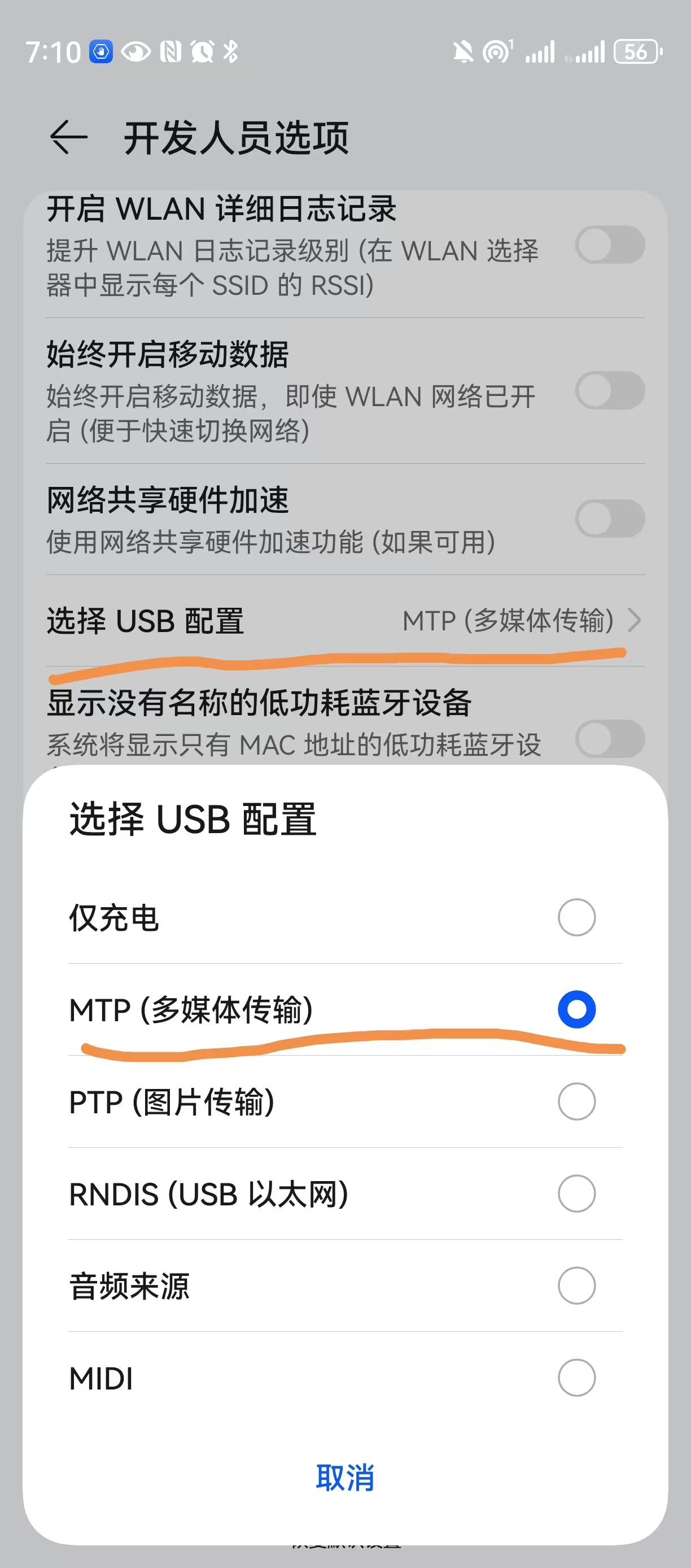Select PTP (图片传输) option
This screenshot has width=691, height=1568.
[x=345, y=1101]
